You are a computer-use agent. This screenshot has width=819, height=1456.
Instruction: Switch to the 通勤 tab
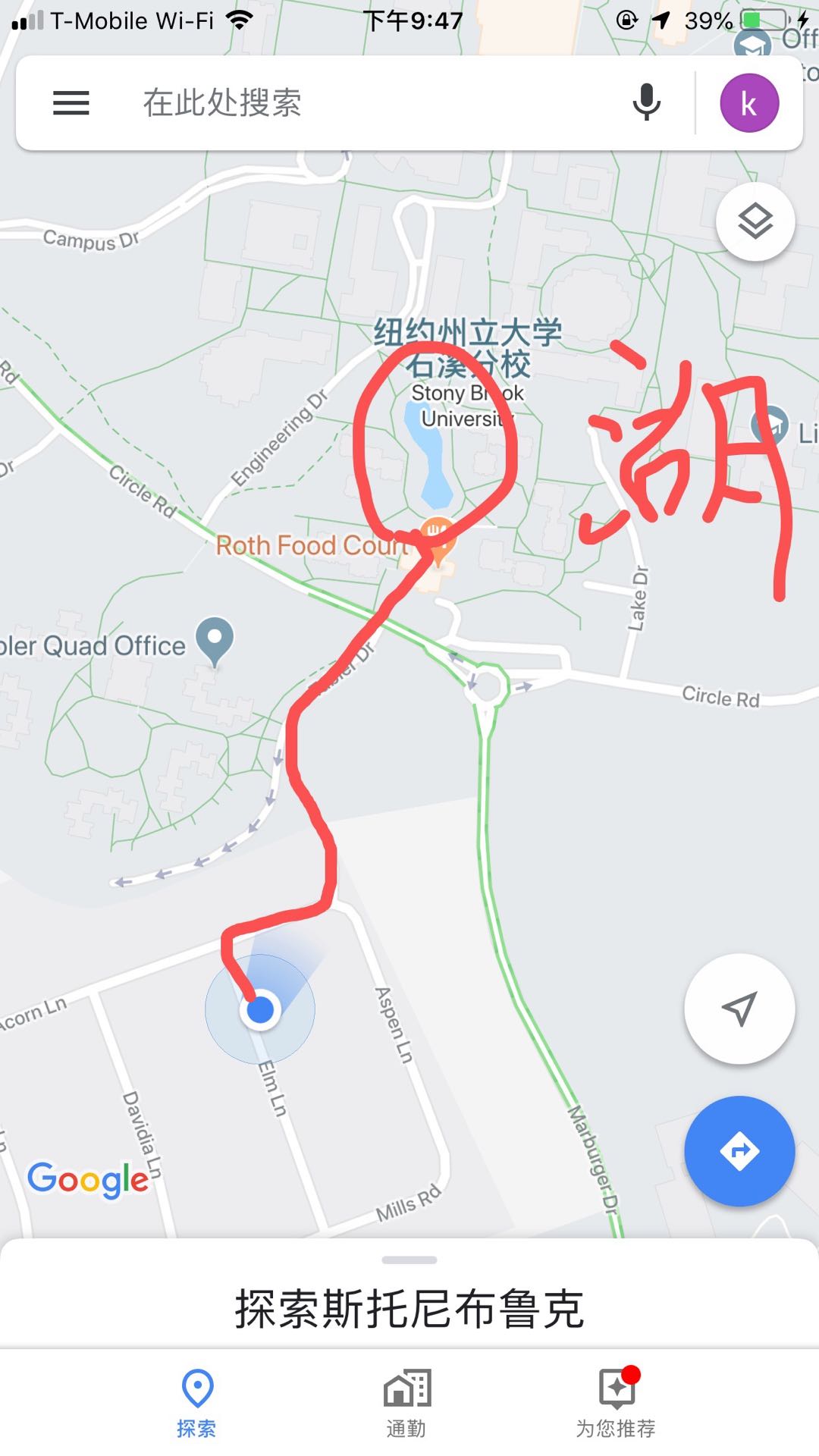[407, 1403]
